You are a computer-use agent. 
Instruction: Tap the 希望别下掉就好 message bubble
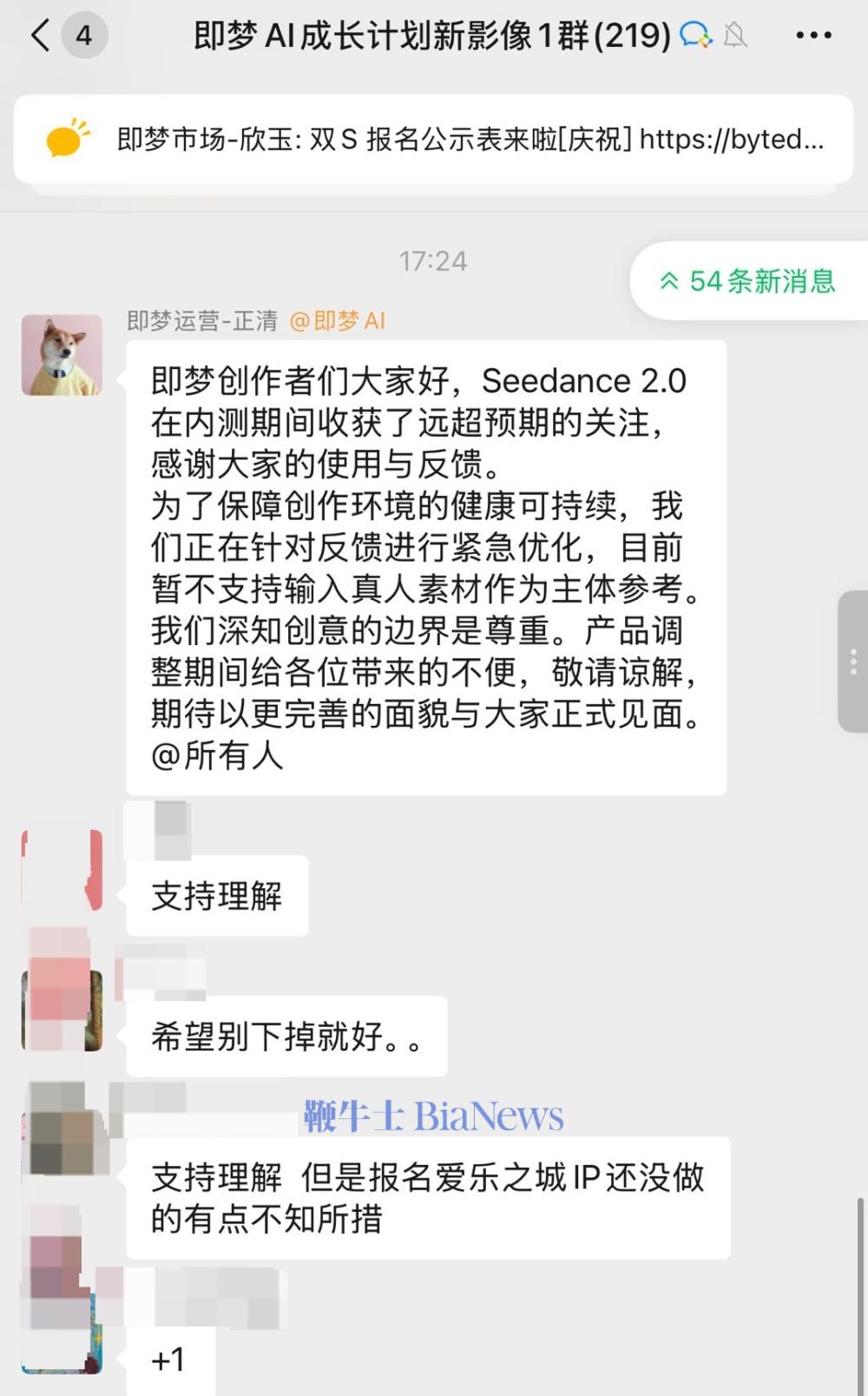[286, 1036]
